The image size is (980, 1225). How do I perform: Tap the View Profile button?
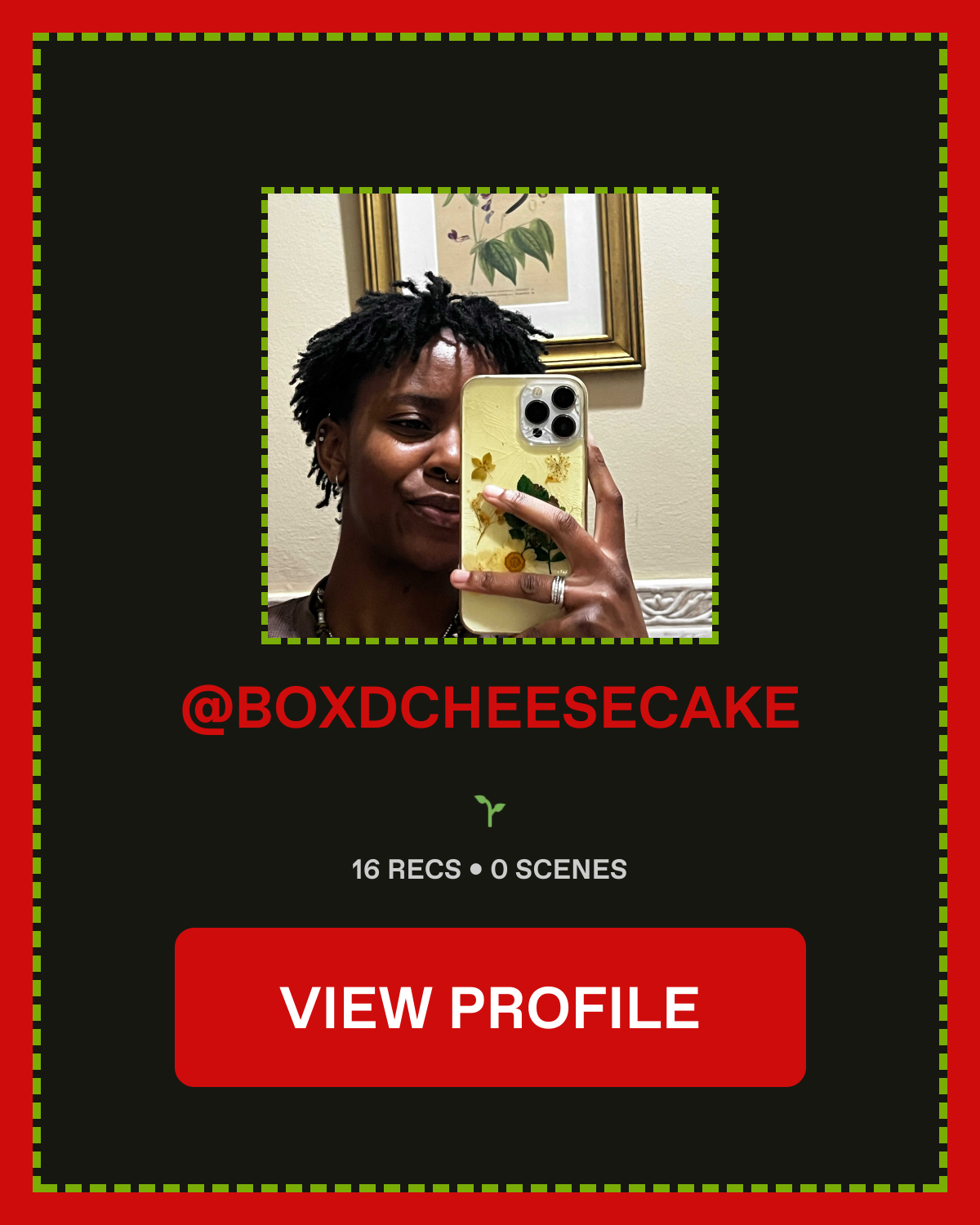(490, 1007)
